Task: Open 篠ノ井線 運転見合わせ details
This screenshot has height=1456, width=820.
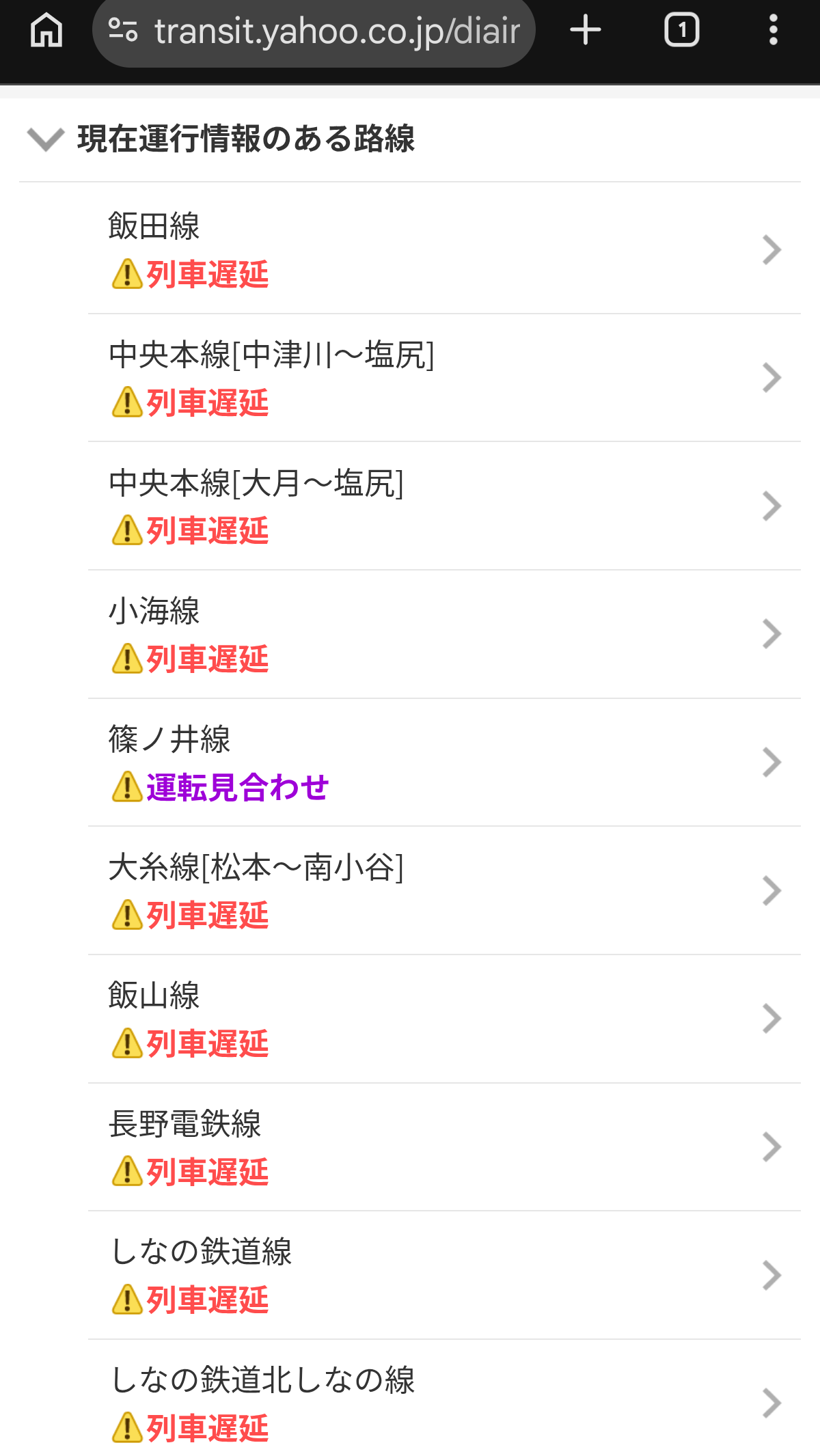Action: point(444,763)
